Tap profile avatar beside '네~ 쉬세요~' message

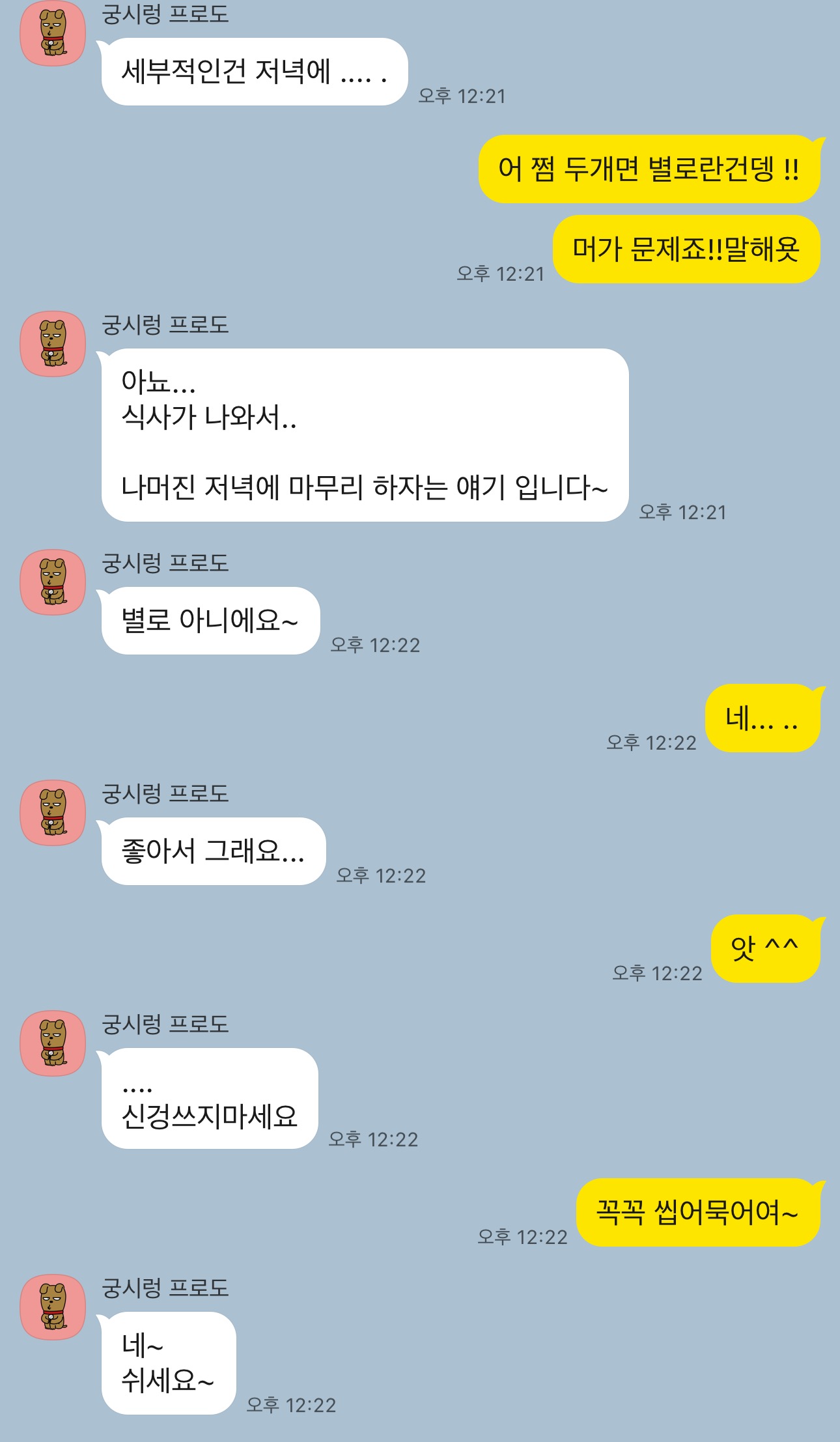pyautogui.click(x=53, y=1307)
